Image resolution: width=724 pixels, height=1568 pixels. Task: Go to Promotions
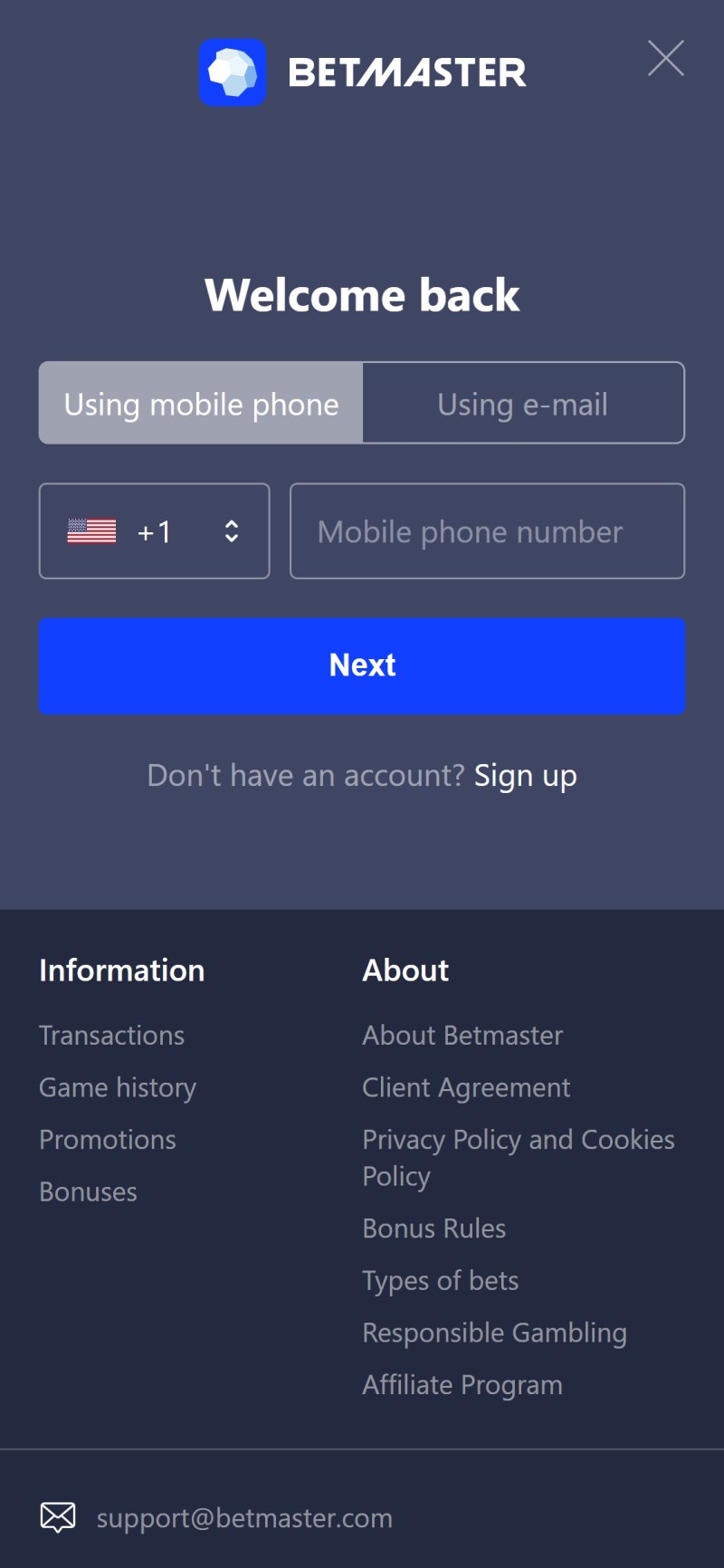(108, 1140)
